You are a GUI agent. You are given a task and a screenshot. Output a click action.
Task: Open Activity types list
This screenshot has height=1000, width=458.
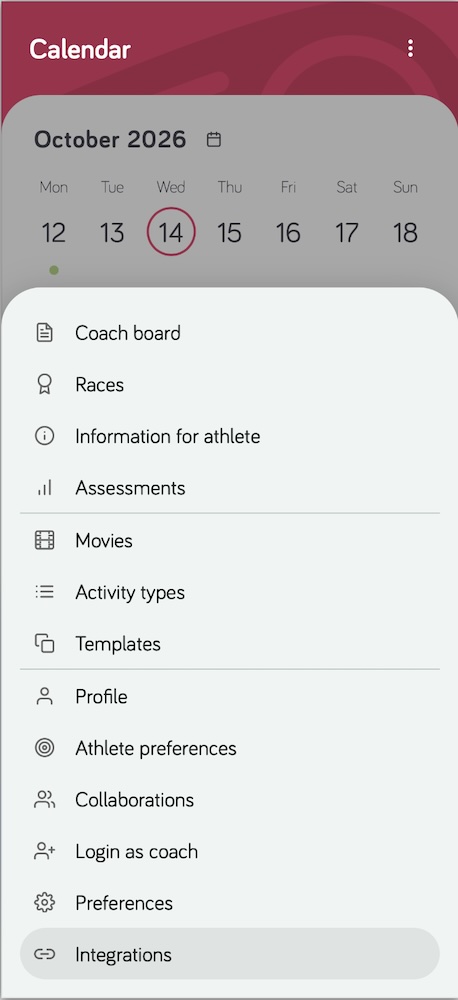tap(230, 592)
